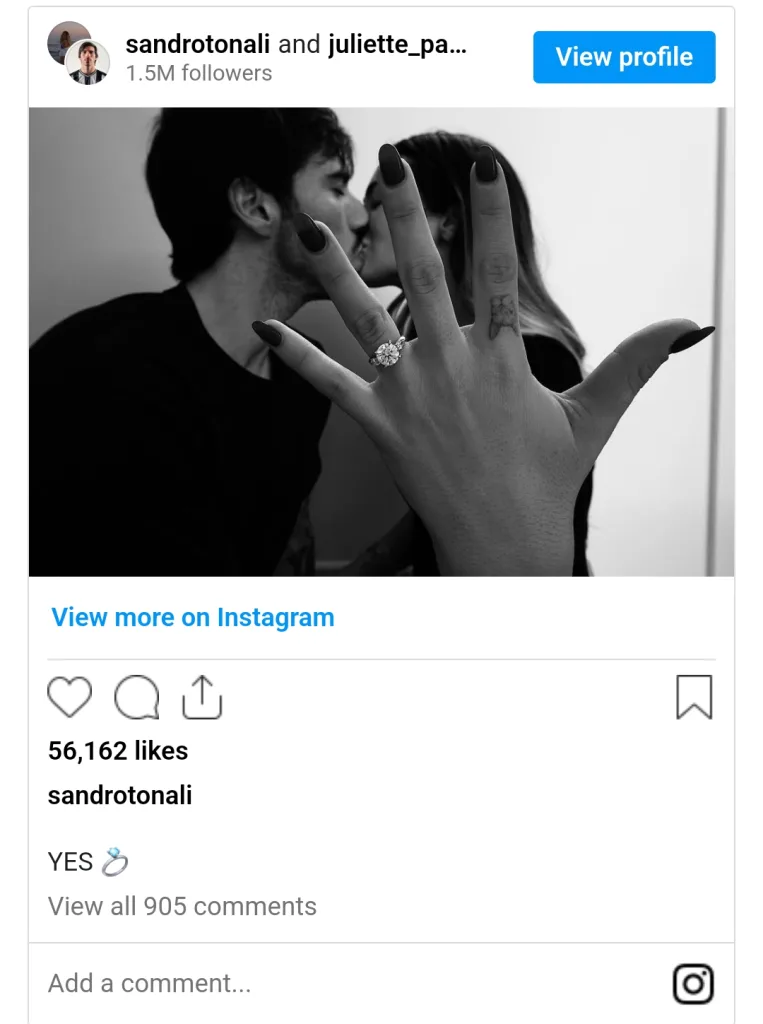Image resolution: width=763 pixels, height=1024 pixels.
Task: Share this post using the share icon
Action: [201, 697]
